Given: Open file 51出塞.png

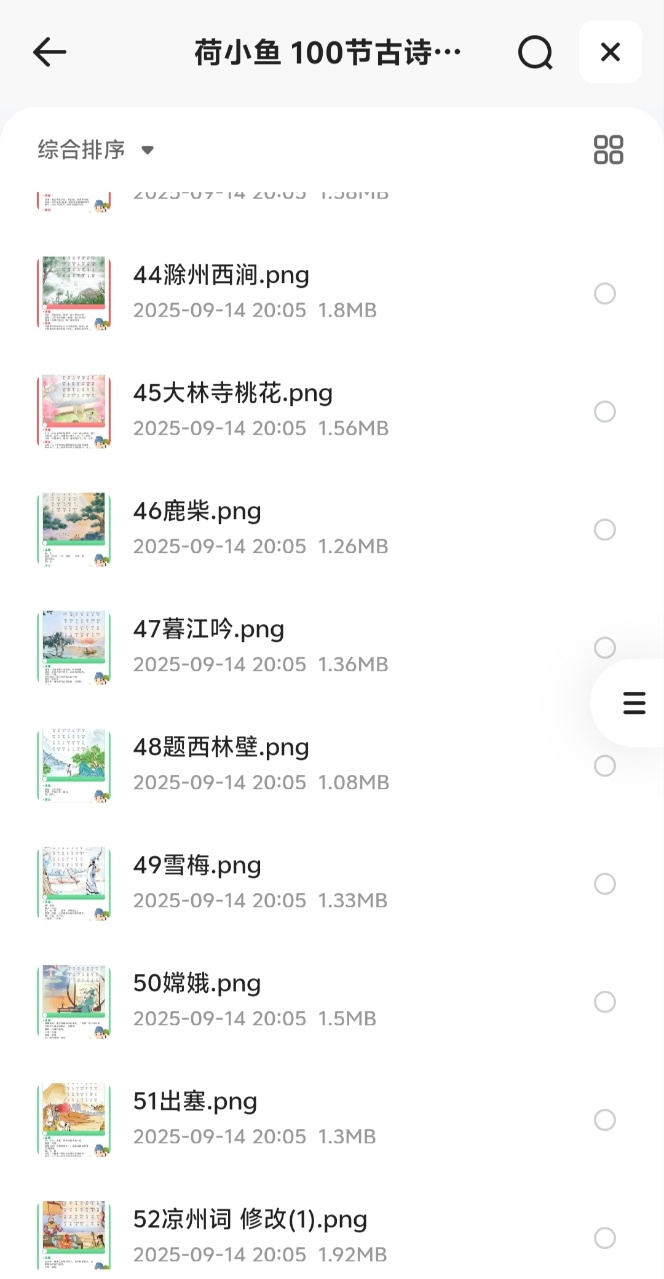Looking at the screenshot, I should [195, 1101].
